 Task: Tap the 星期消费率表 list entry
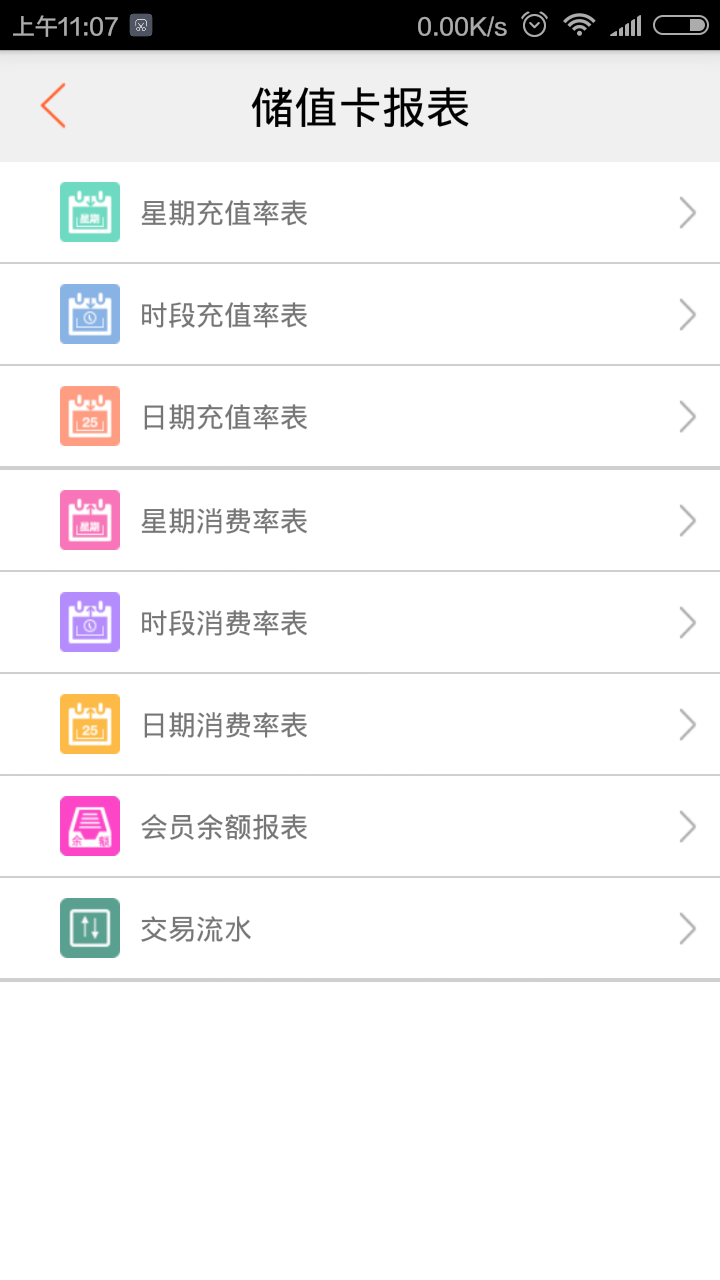click(x=360, y=520)
